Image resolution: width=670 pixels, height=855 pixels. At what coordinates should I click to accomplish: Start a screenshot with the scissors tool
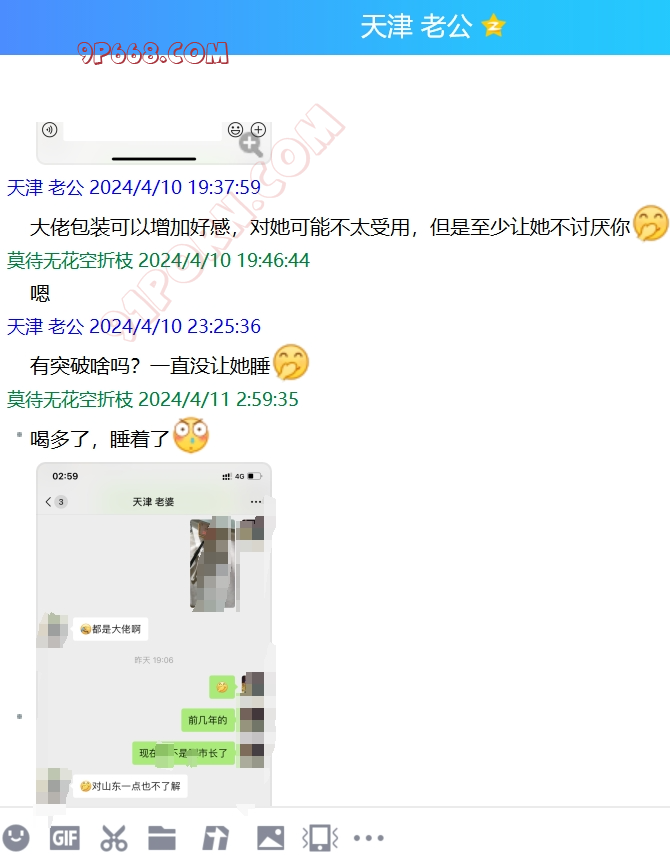(114, 837)
